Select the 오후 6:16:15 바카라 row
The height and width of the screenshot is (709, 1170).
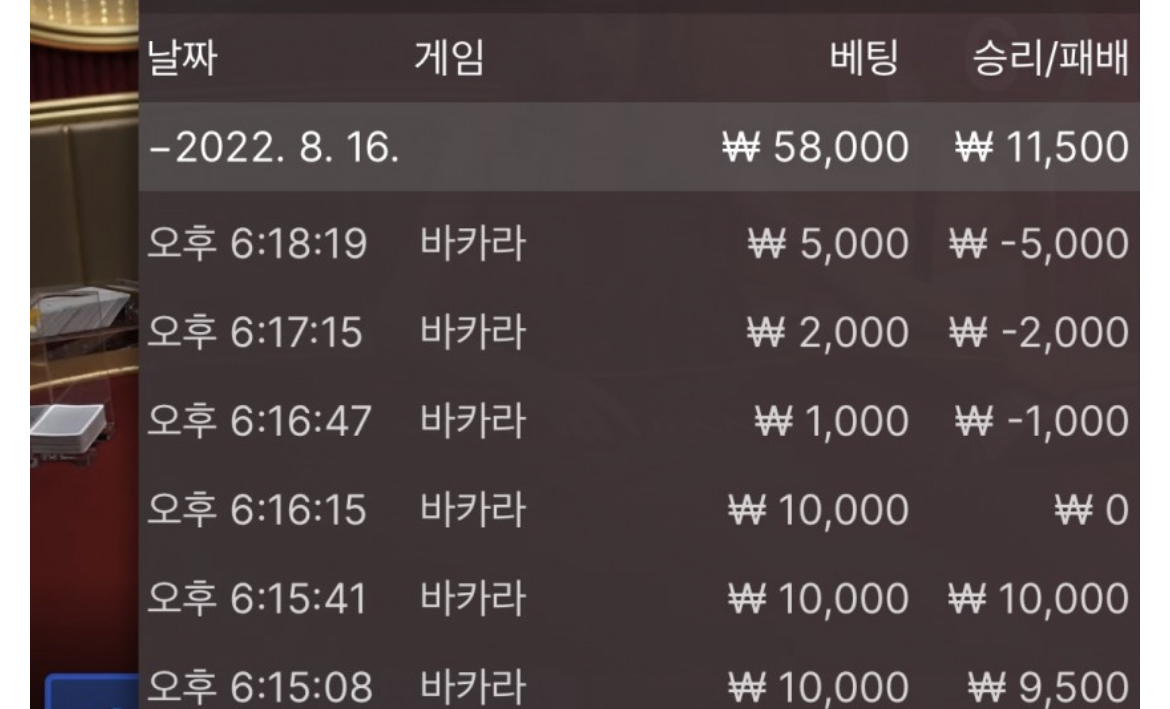636,510
